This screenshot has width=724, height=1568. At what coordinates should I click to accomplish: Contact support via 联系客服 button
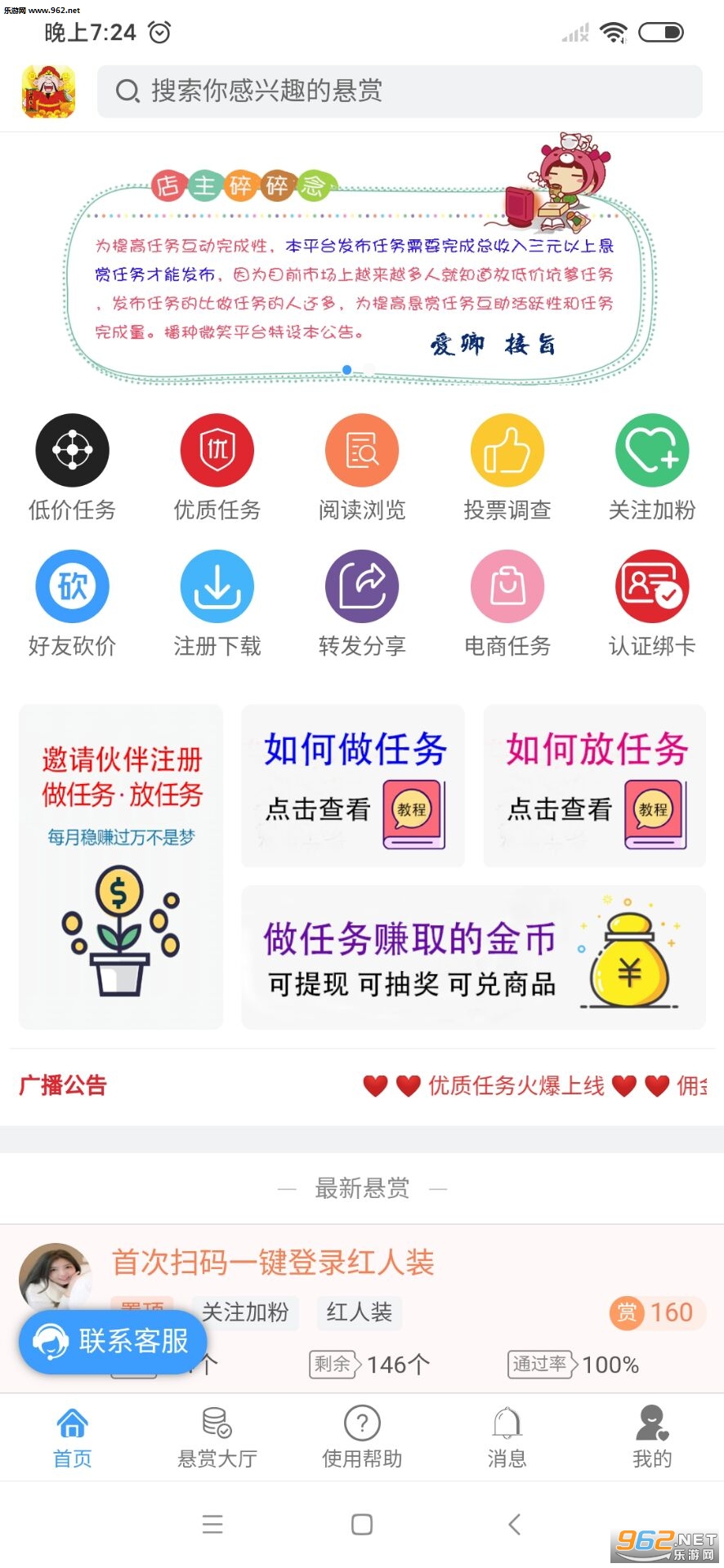113,1341
